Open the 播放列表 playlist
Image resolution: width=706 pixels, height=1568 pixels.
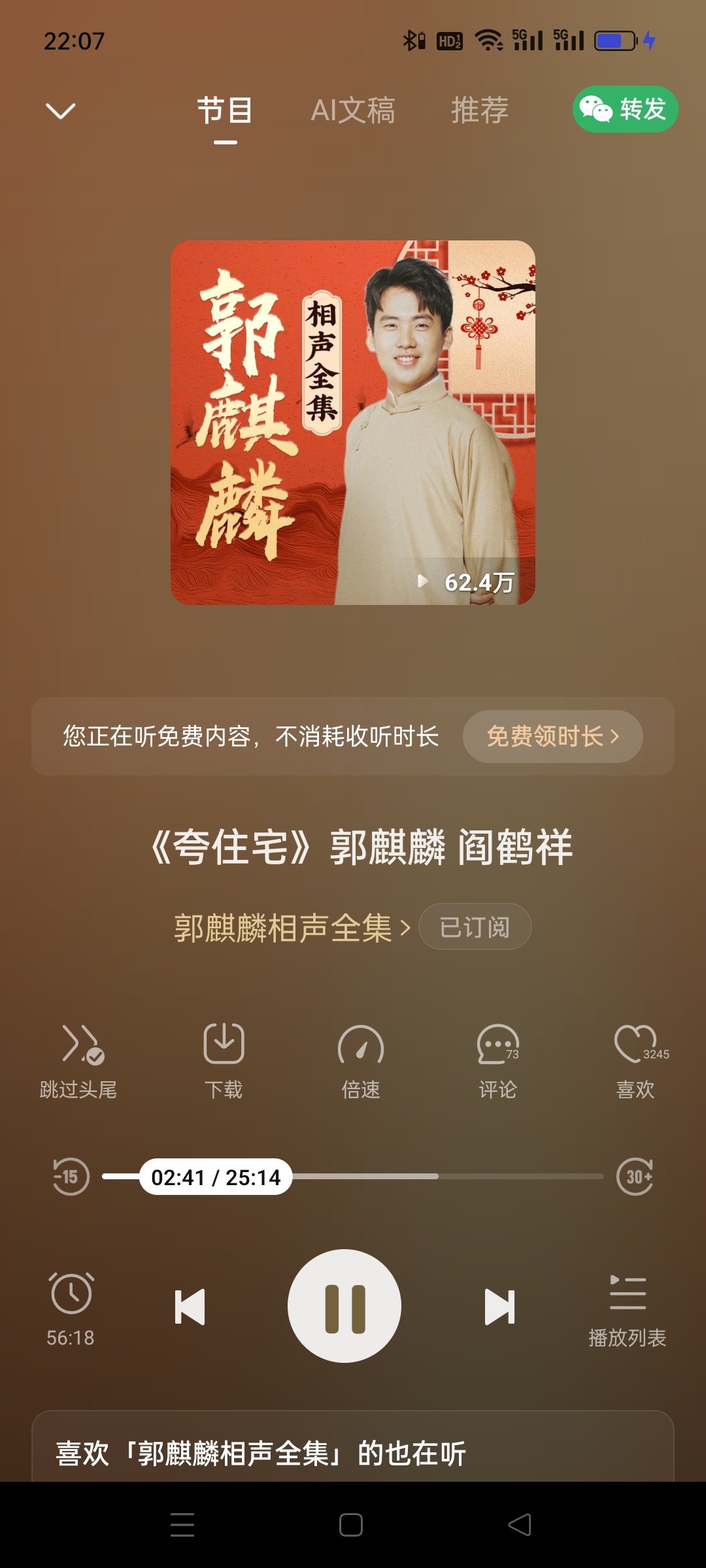coord(628,1310)
